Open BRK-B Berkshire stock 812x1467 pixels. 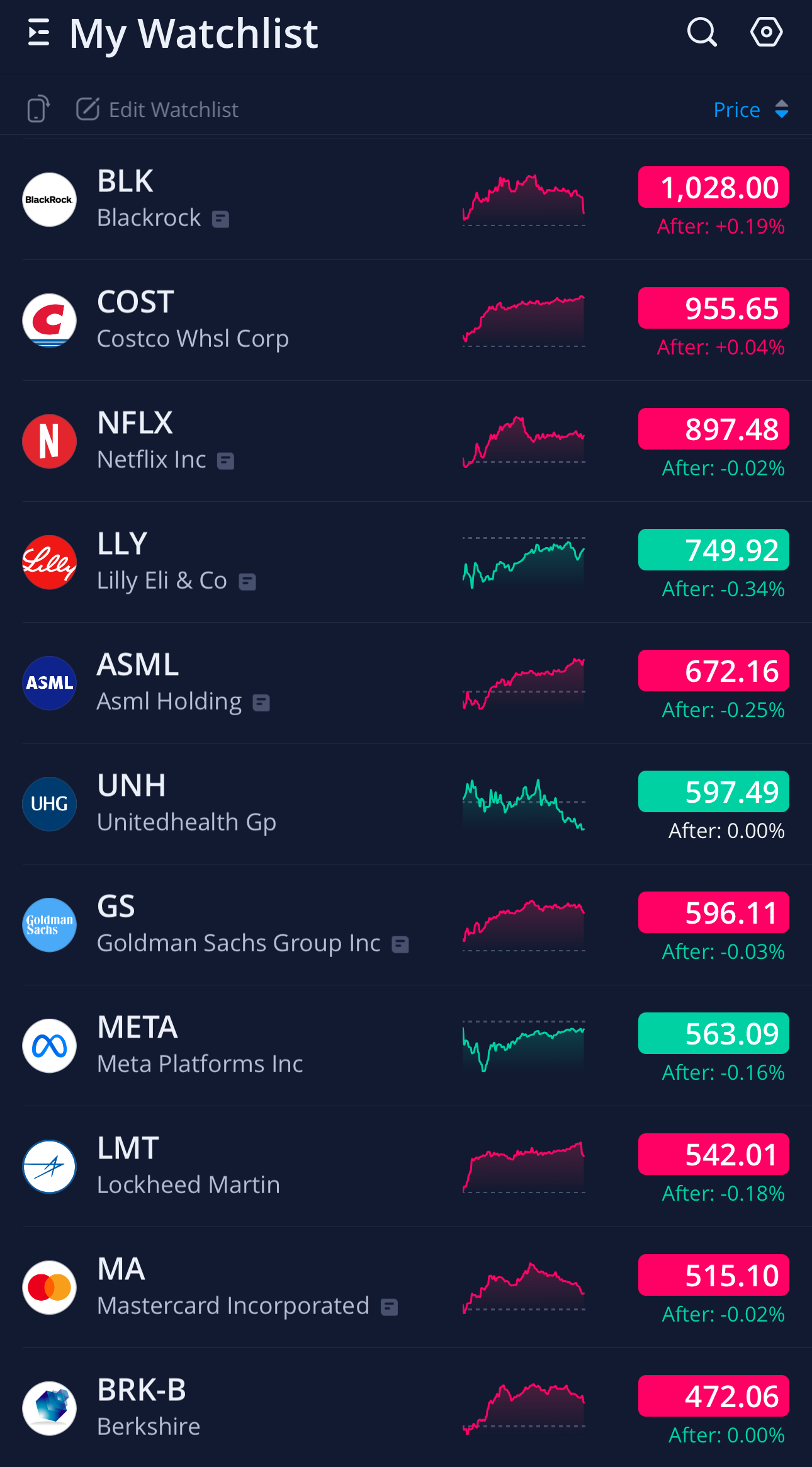(x=406, y=1408)
